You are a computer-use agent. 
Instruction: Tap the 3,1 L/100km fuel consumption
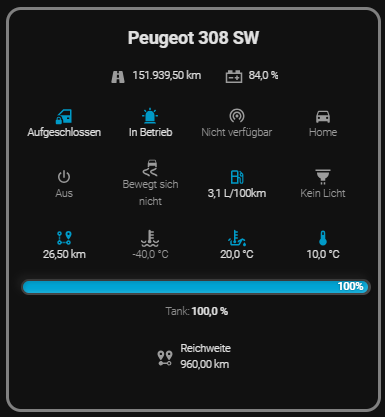pyautogui.click(x=237, y=184)
